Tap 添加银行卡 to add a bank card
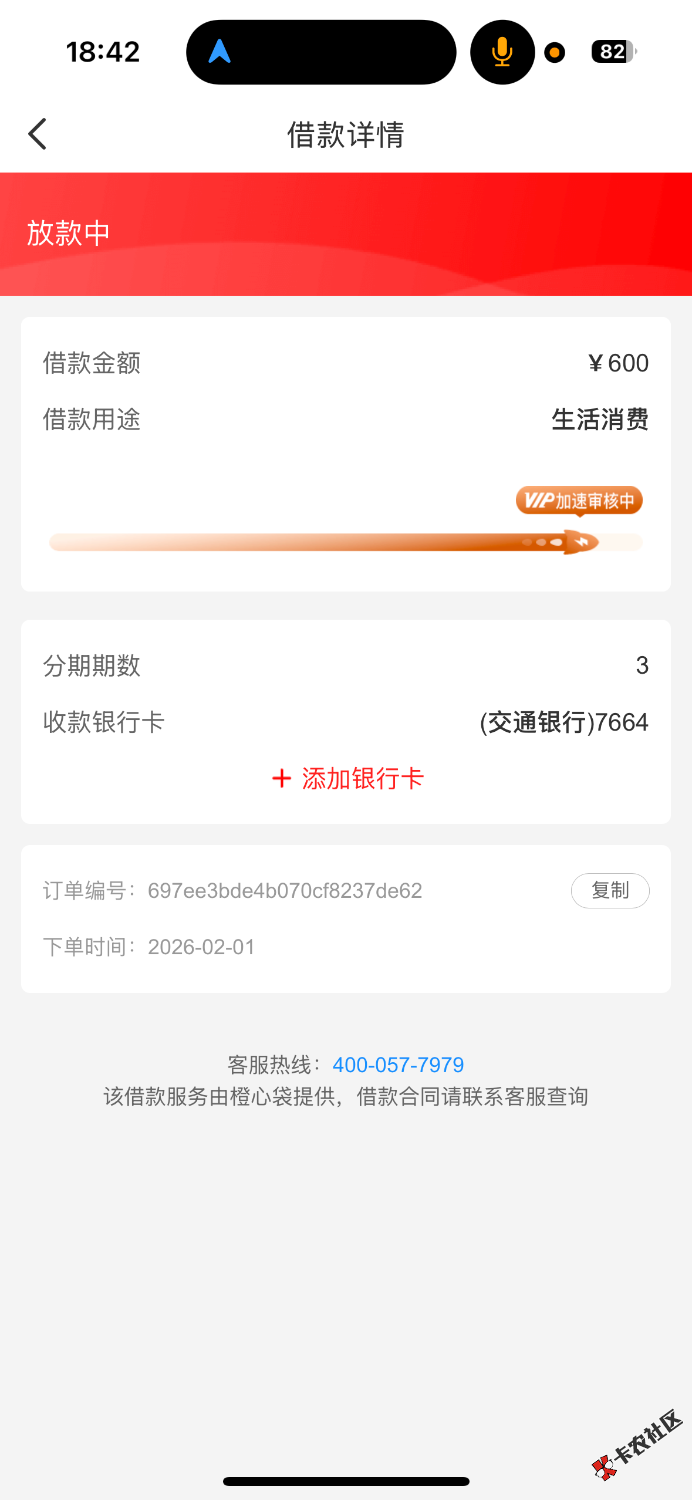This screenshot has width=692, height=1500. point(348,779)
